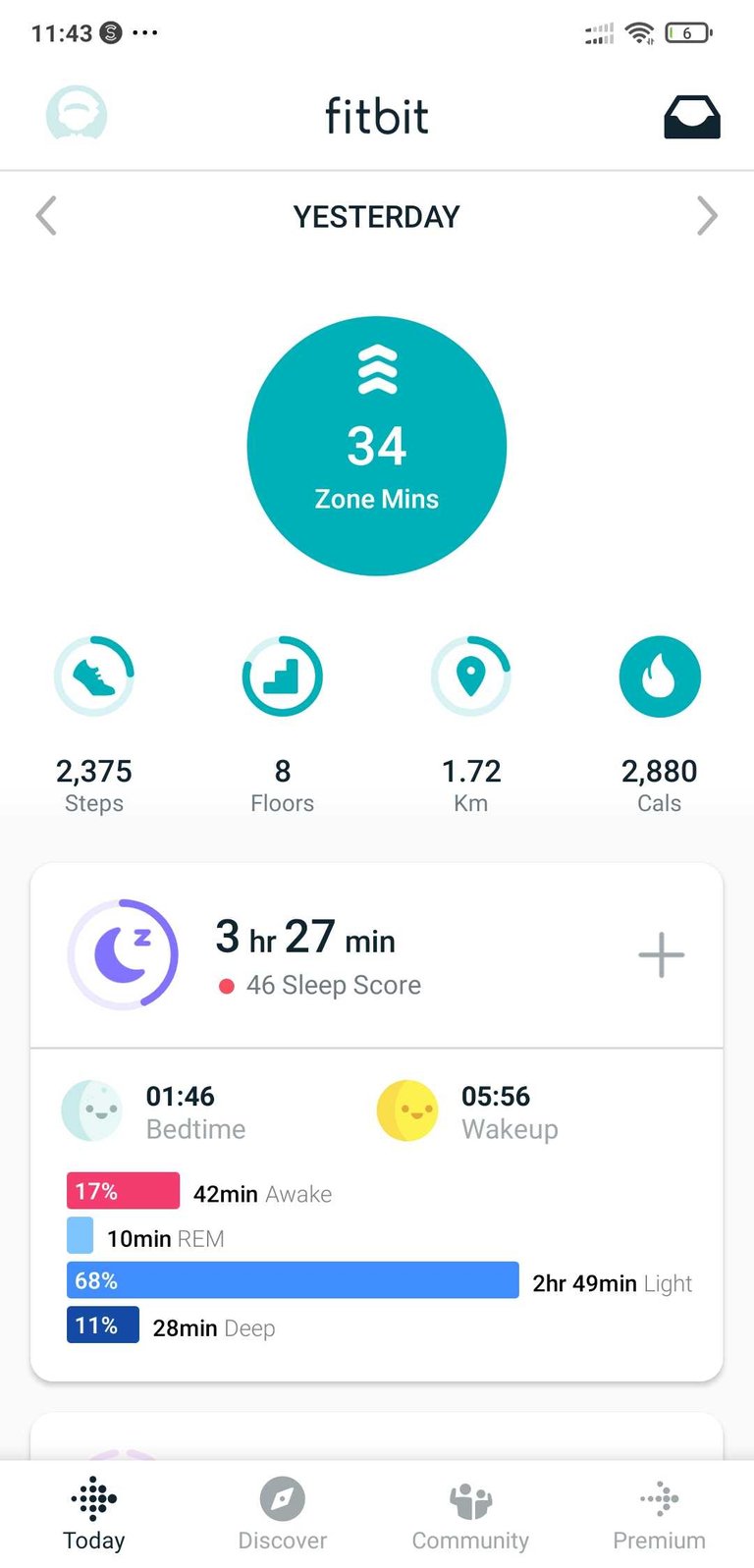Open the 2,880 Cals tile

[x=660, y=725]
